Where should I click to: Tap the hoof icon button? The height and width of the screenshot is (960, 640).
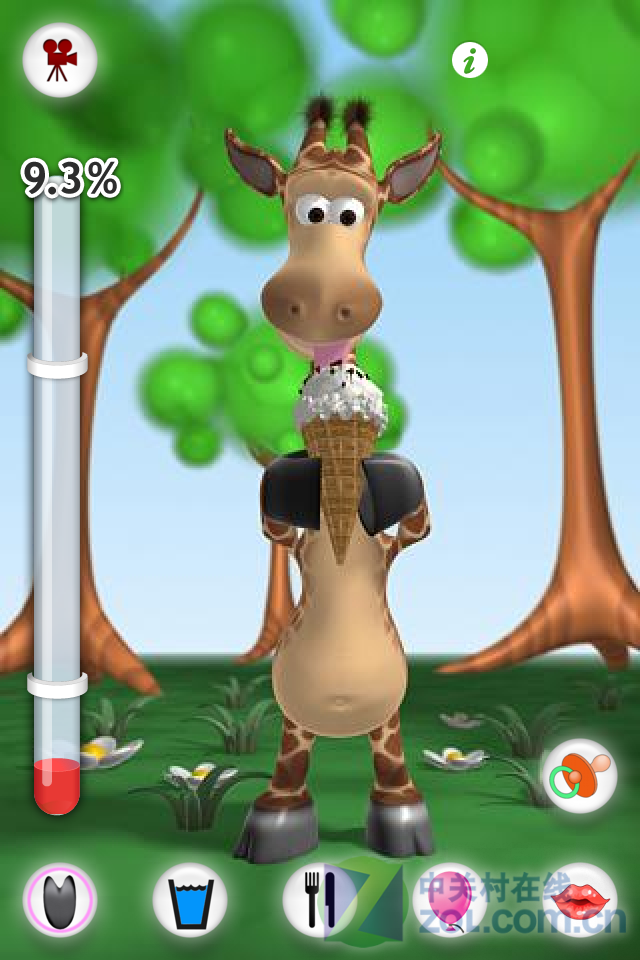(x=60, y=900)
